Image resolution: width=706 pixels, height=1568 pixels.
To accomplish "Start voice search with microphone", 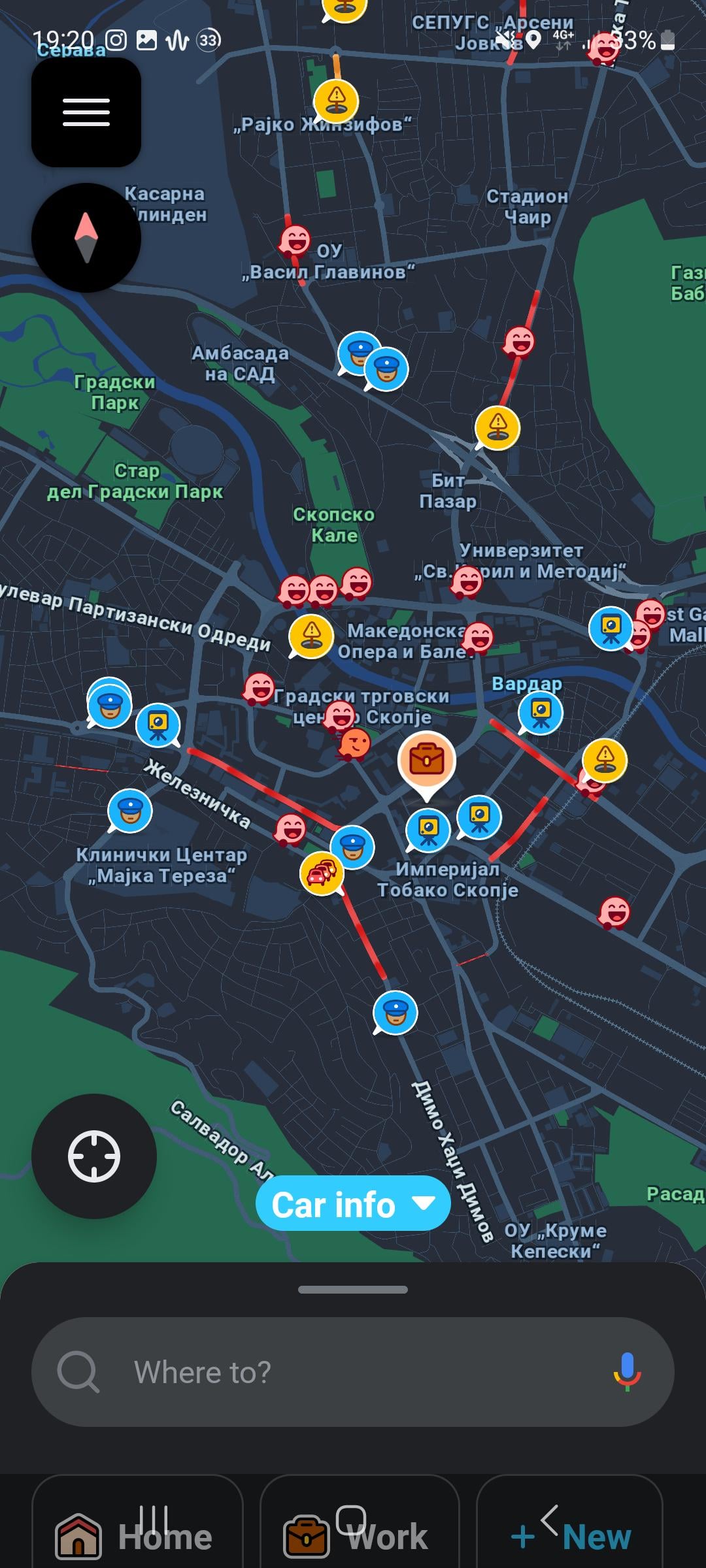I will pyautogui.click(x=626, y=1371).
